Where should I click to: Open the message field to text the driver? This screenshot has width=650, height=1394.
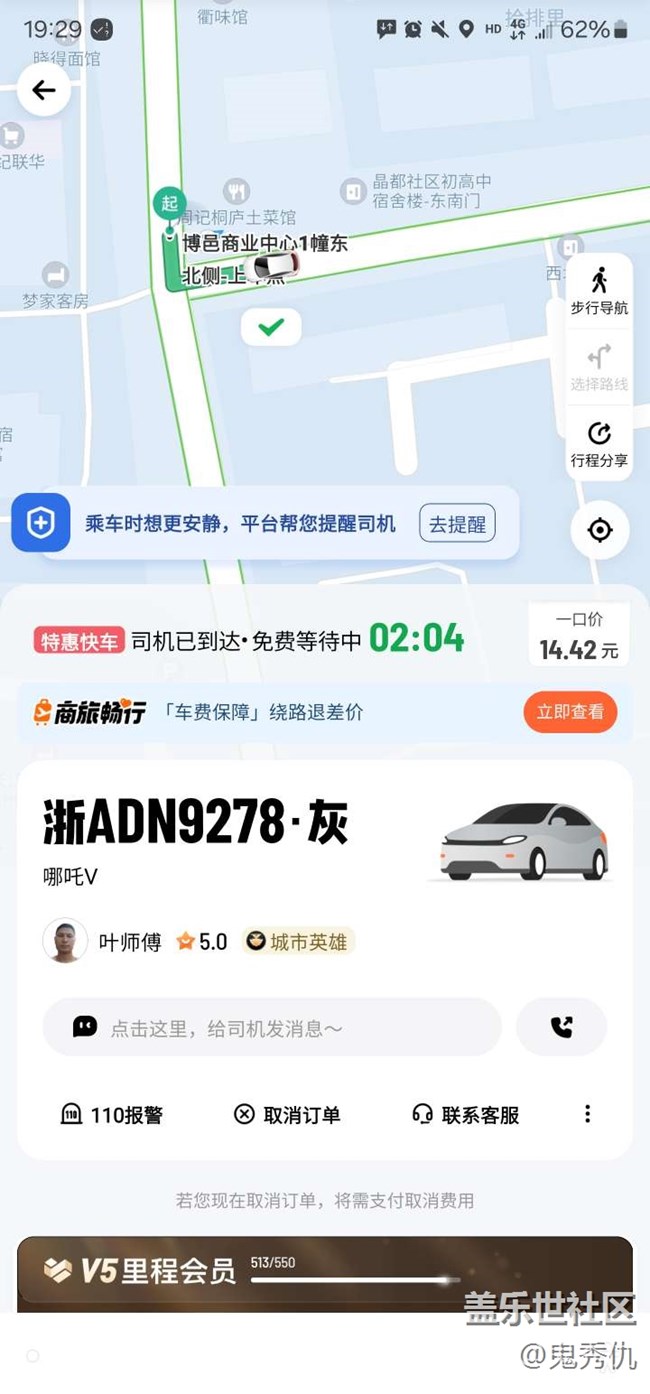point(271,1027)
